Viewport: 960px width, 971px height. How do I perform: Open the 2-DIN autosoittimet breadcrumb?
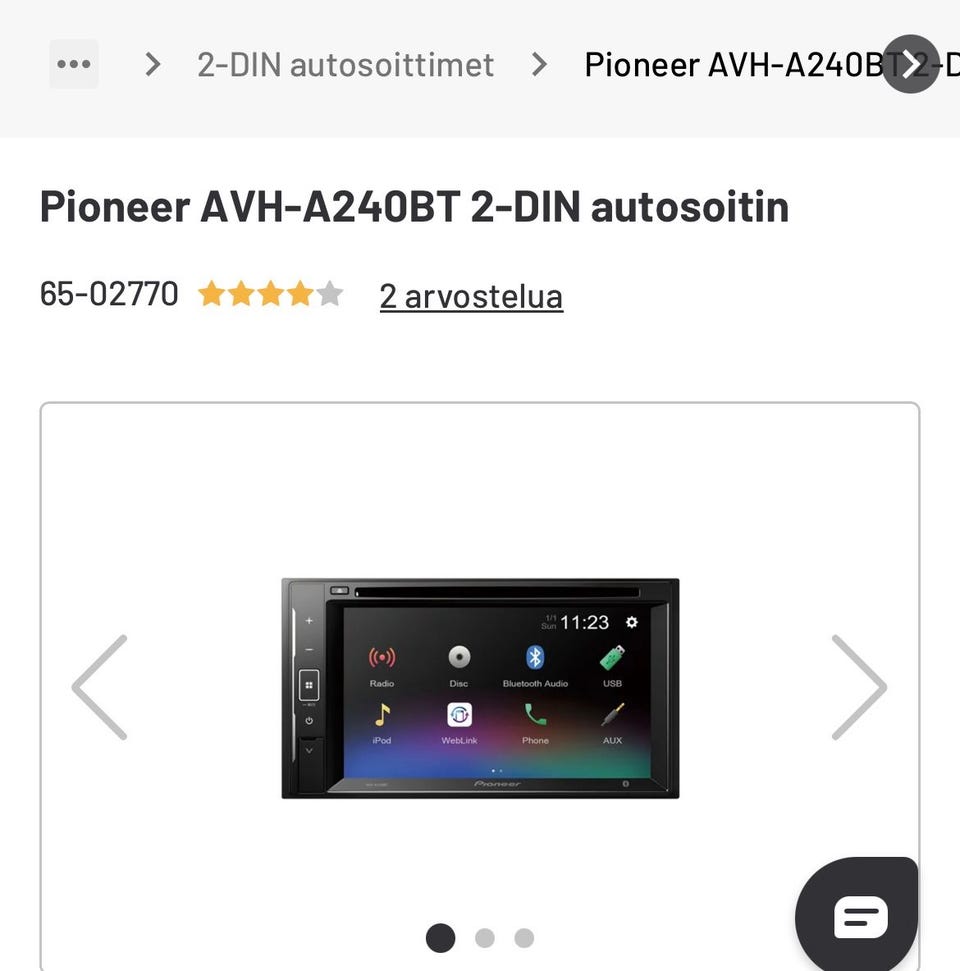click(345, 65)
